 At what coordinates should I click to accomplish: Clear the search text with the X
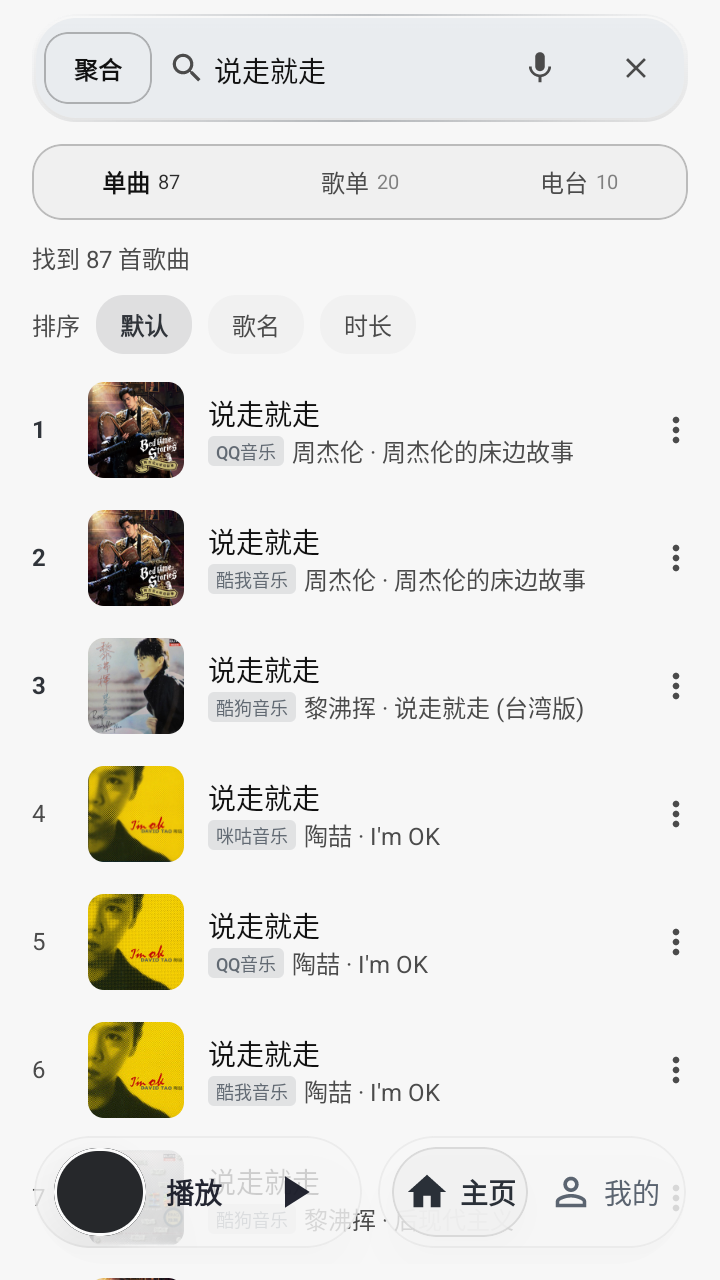(x=636, y=68)
